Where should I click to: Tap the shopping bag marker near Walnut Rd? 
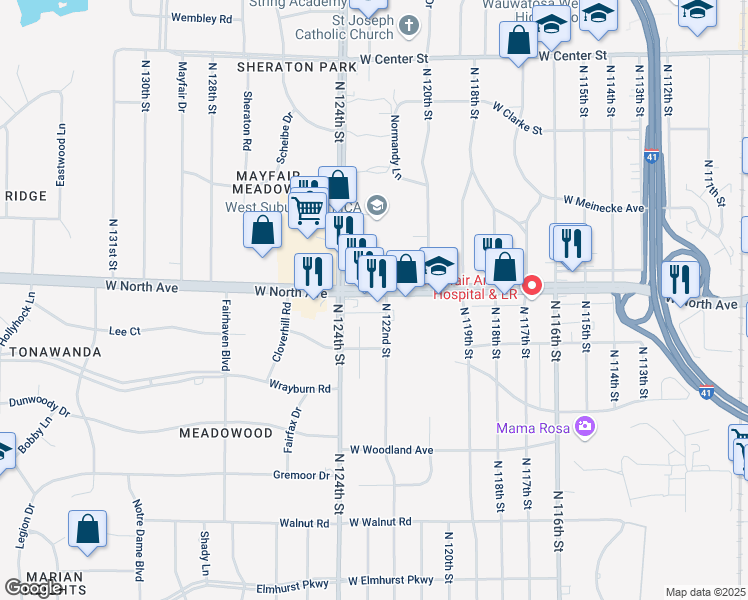point(87,529)
